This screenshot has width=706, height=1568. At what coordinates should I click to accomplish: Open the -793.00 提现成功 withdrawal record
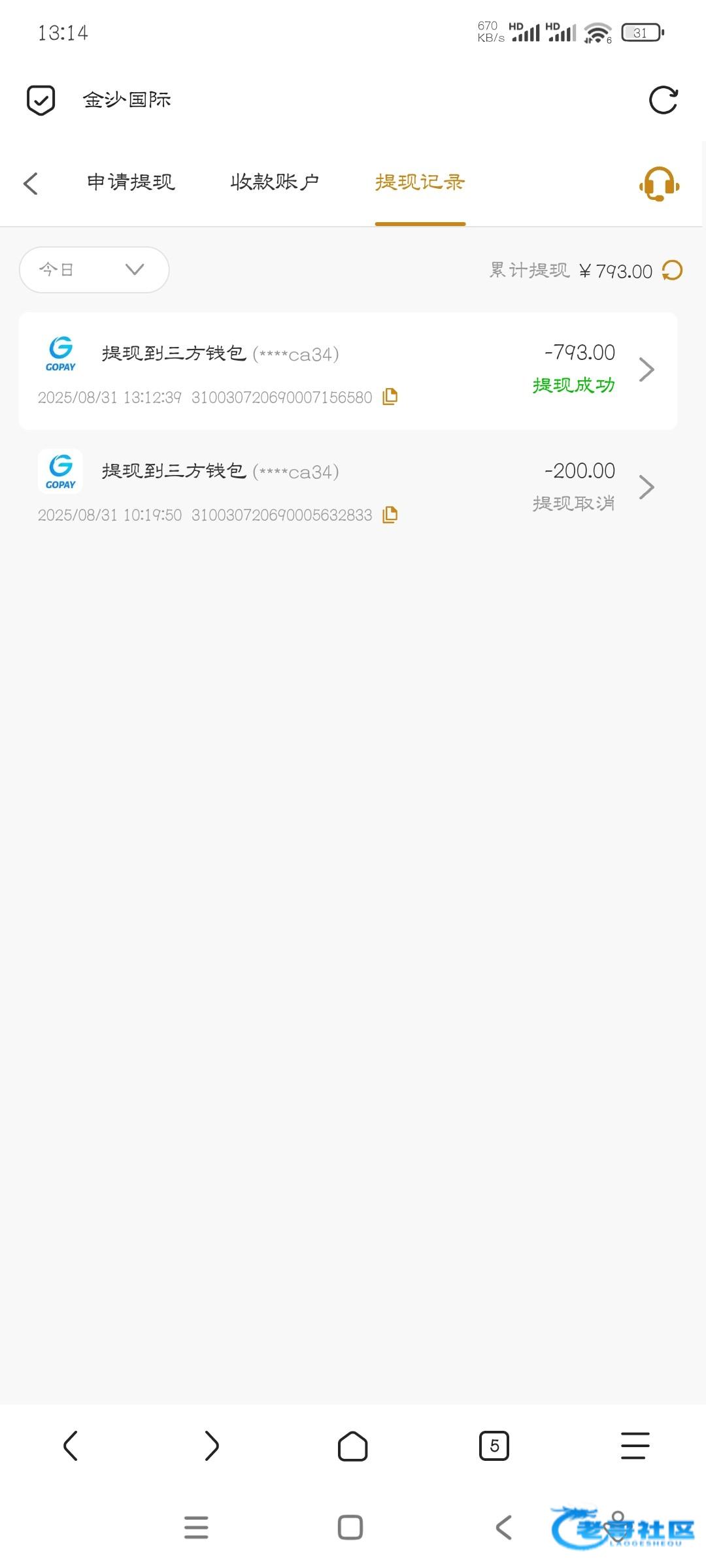coord(348,371)
